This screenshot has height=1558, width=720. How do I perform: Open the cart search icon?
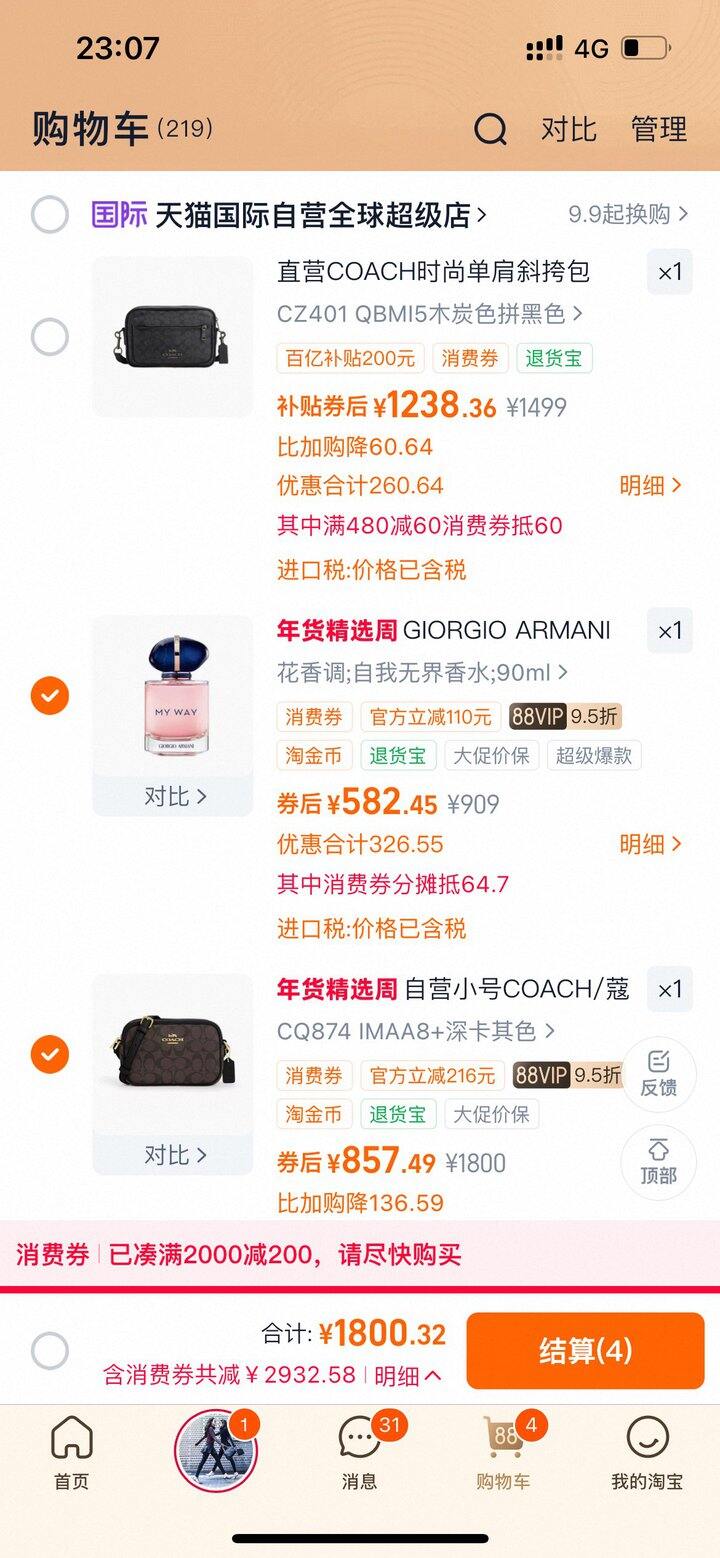click(x=490, y=129)
